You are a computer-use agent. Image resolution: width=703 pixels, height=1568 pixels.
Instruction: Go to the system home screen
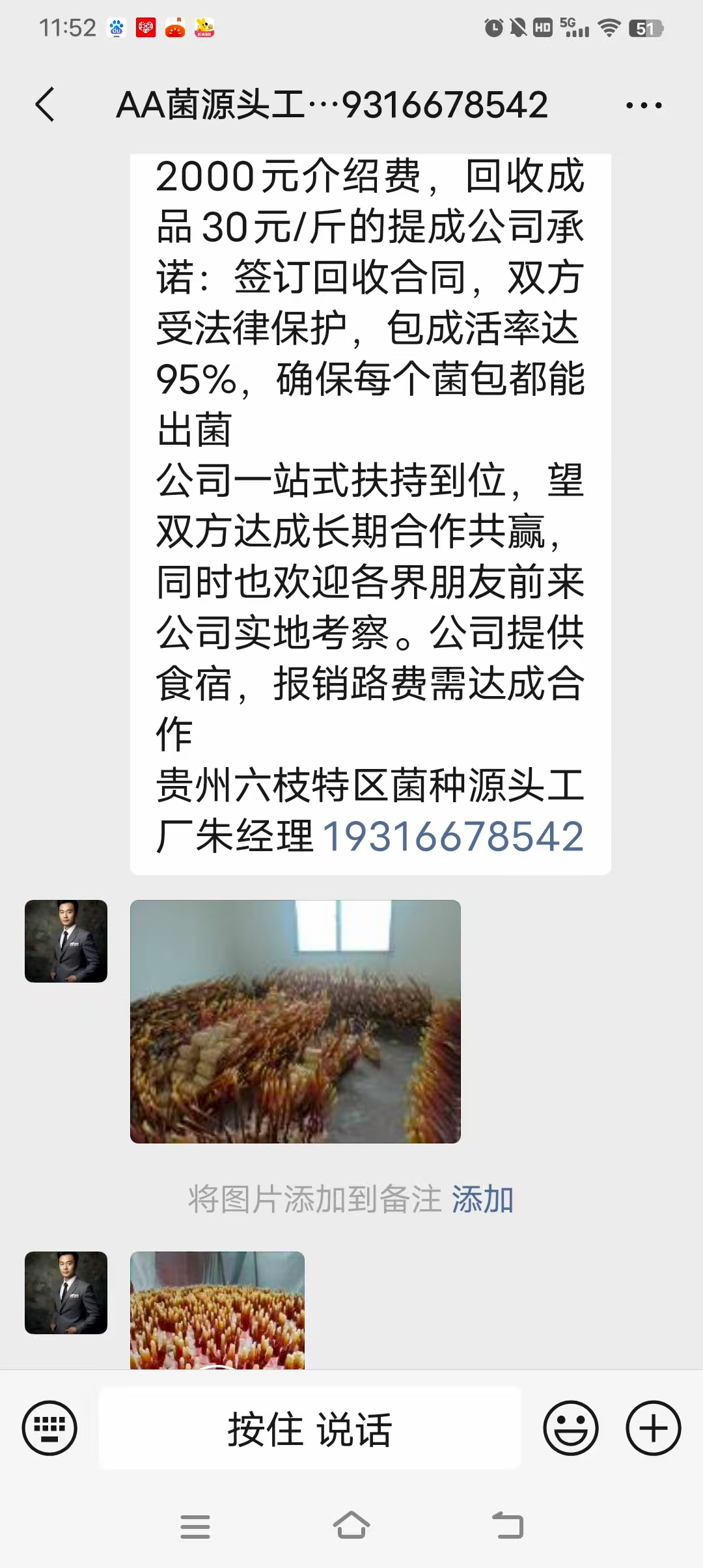[x=351, y=1526]
